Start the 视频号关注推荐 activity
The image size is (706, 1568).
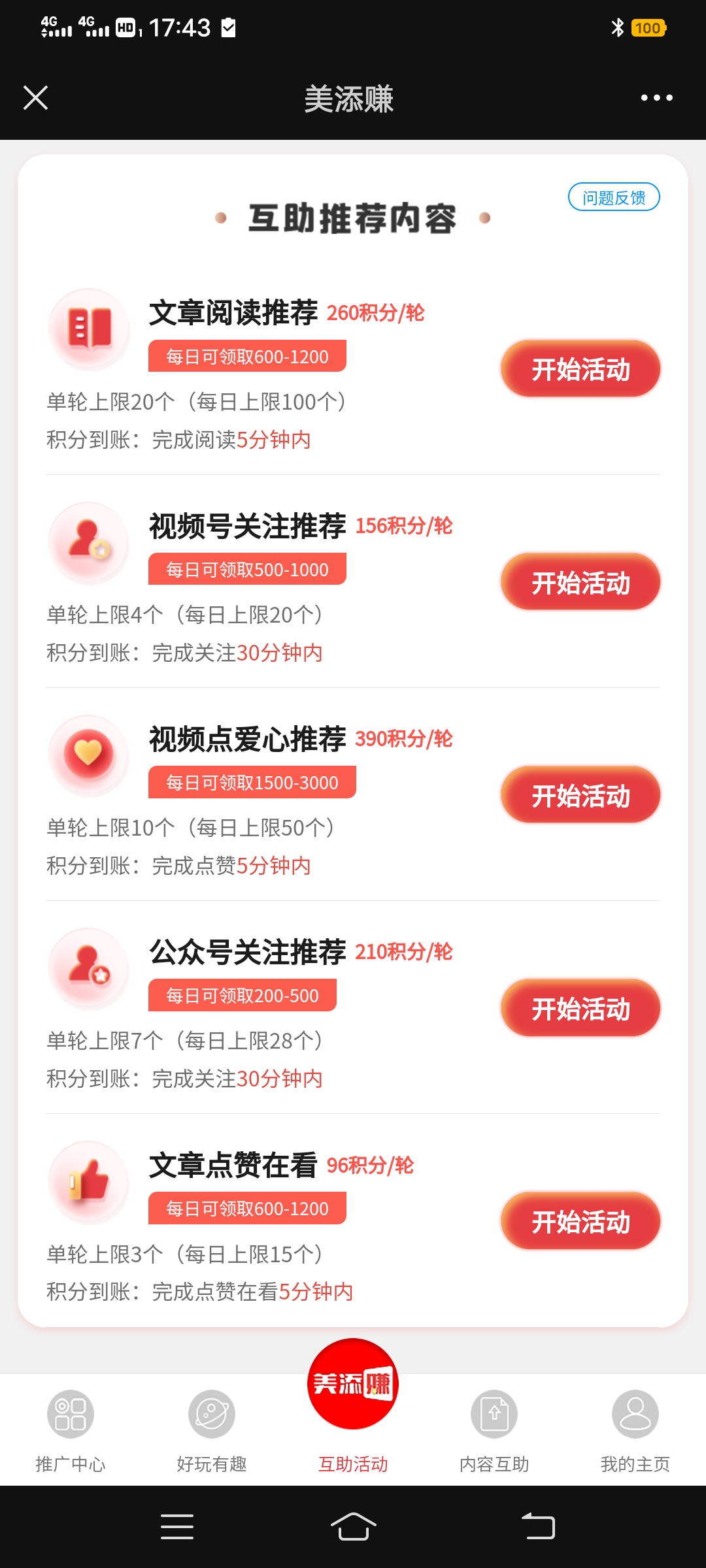coord(580,582)
